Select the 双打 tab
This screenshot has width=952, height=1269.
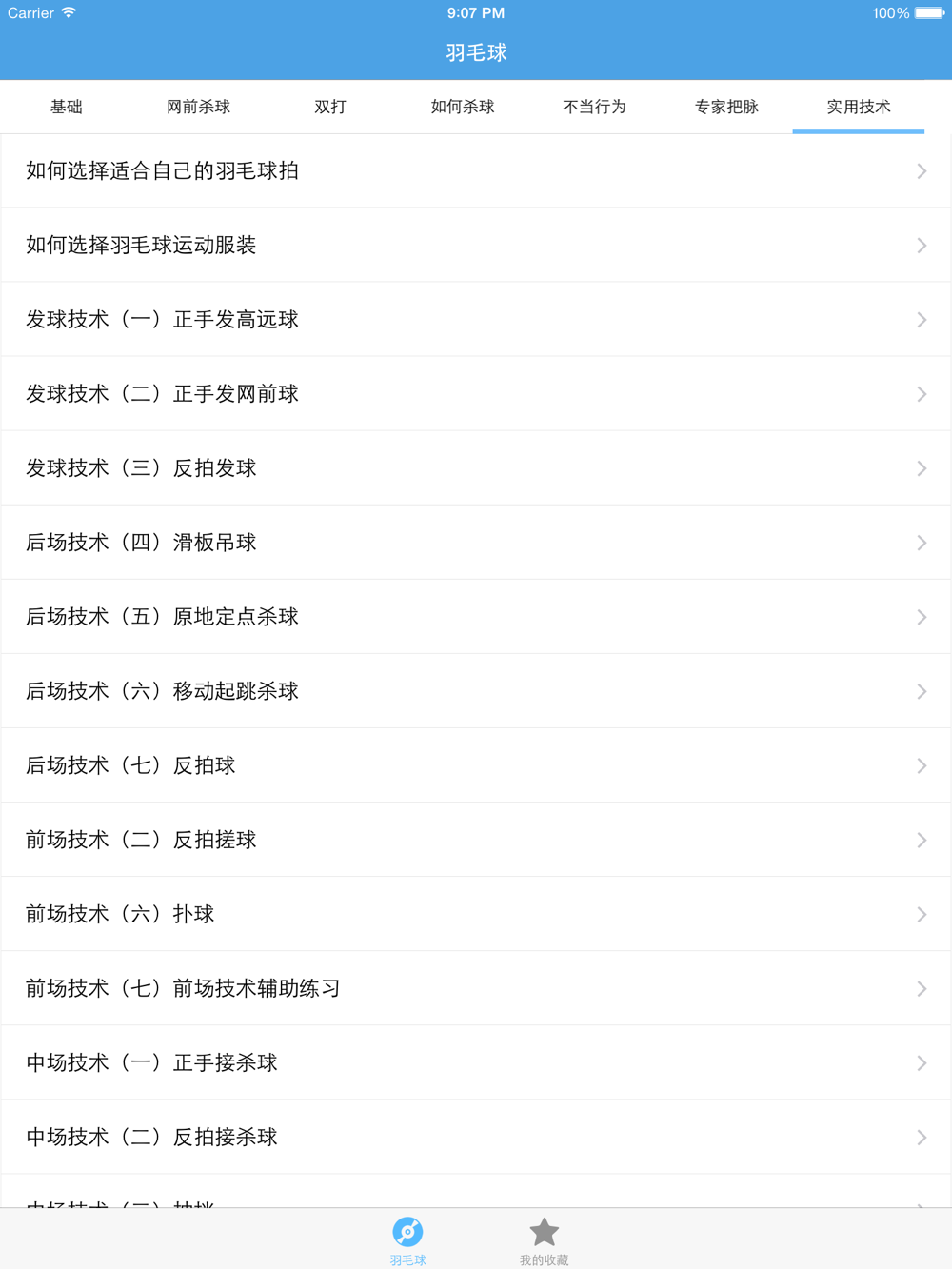(x=330, y=107)
